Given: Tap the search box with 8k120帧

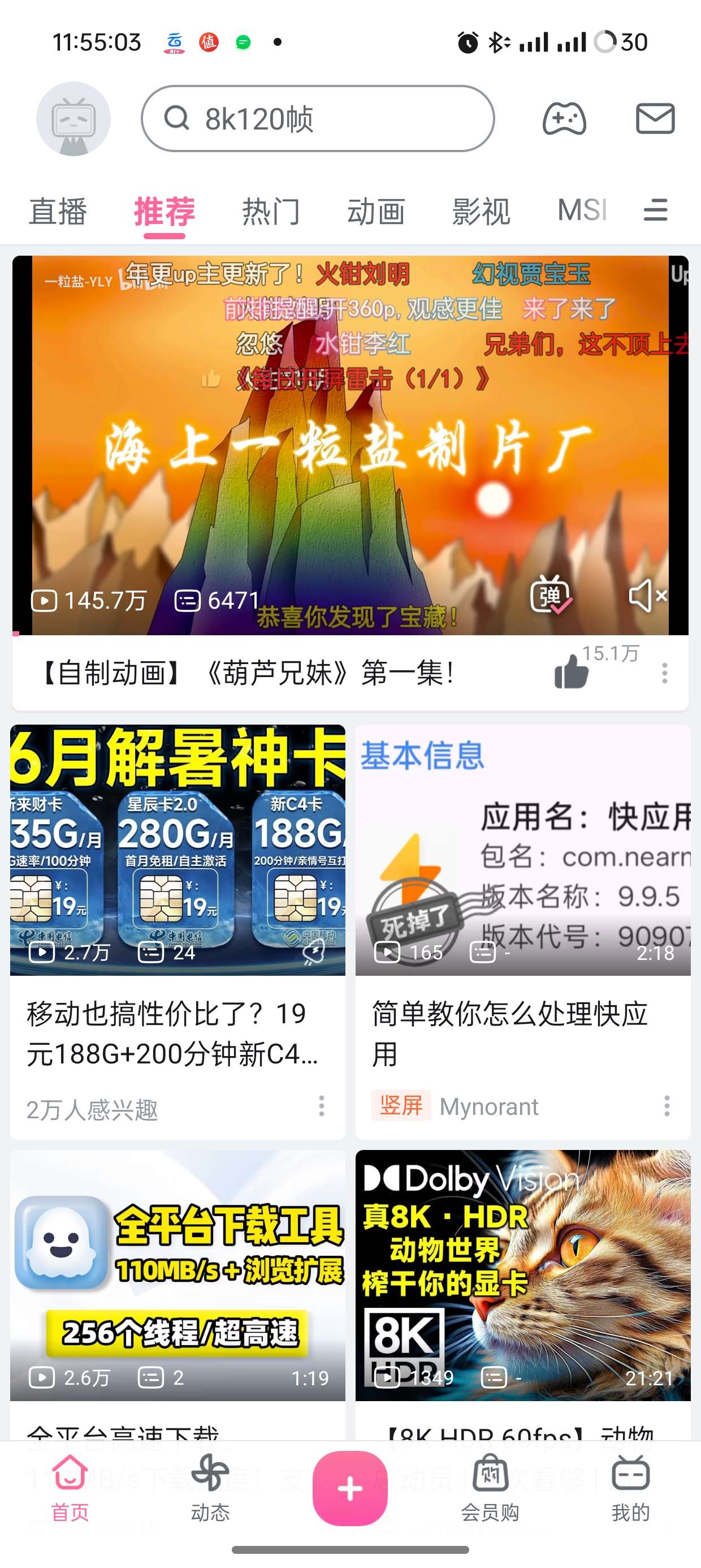Looking at the screenshot, I should click(318, 119).
